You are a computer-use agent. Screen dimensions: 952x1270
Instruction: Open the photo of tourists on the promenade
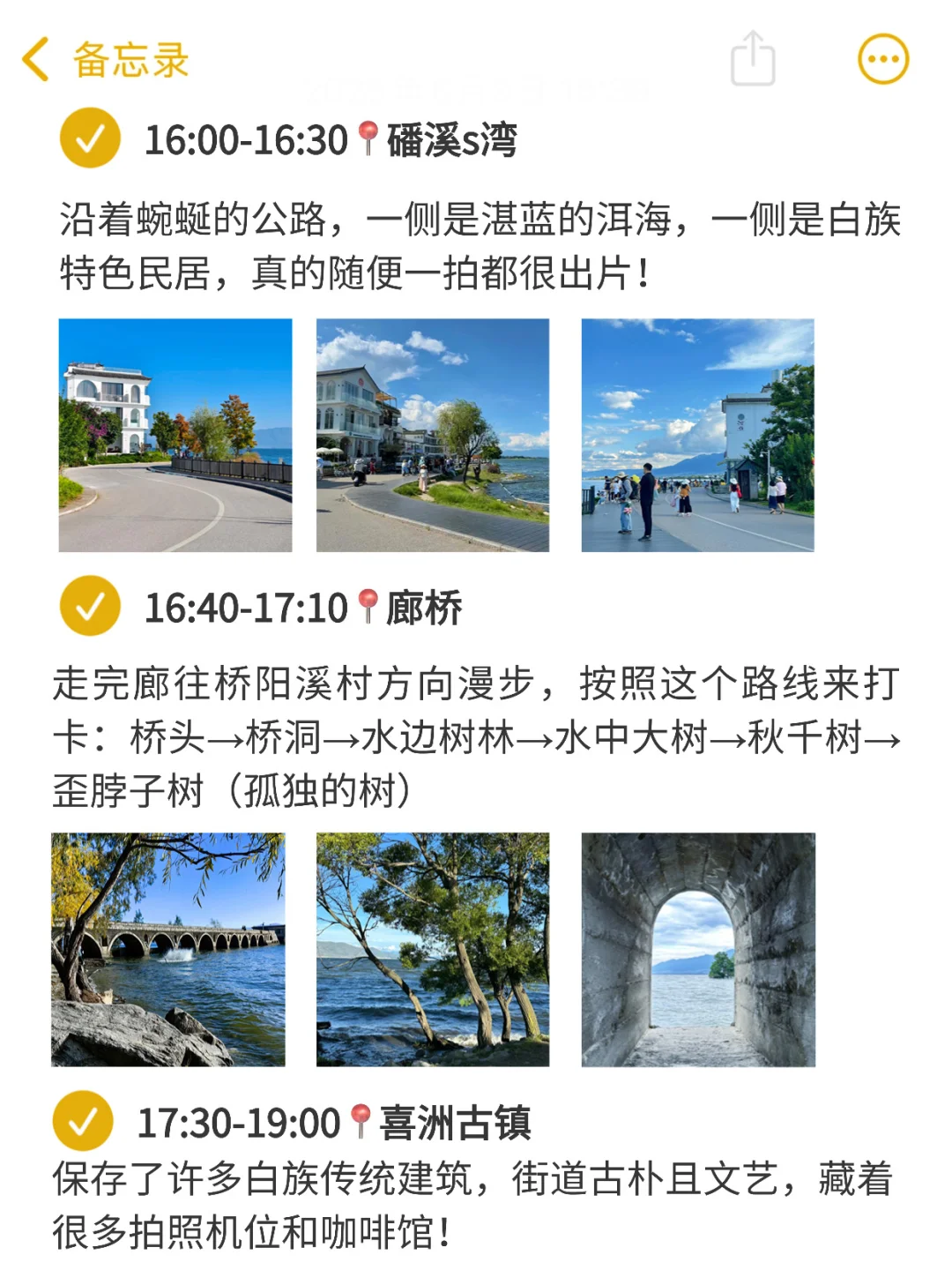698,435
